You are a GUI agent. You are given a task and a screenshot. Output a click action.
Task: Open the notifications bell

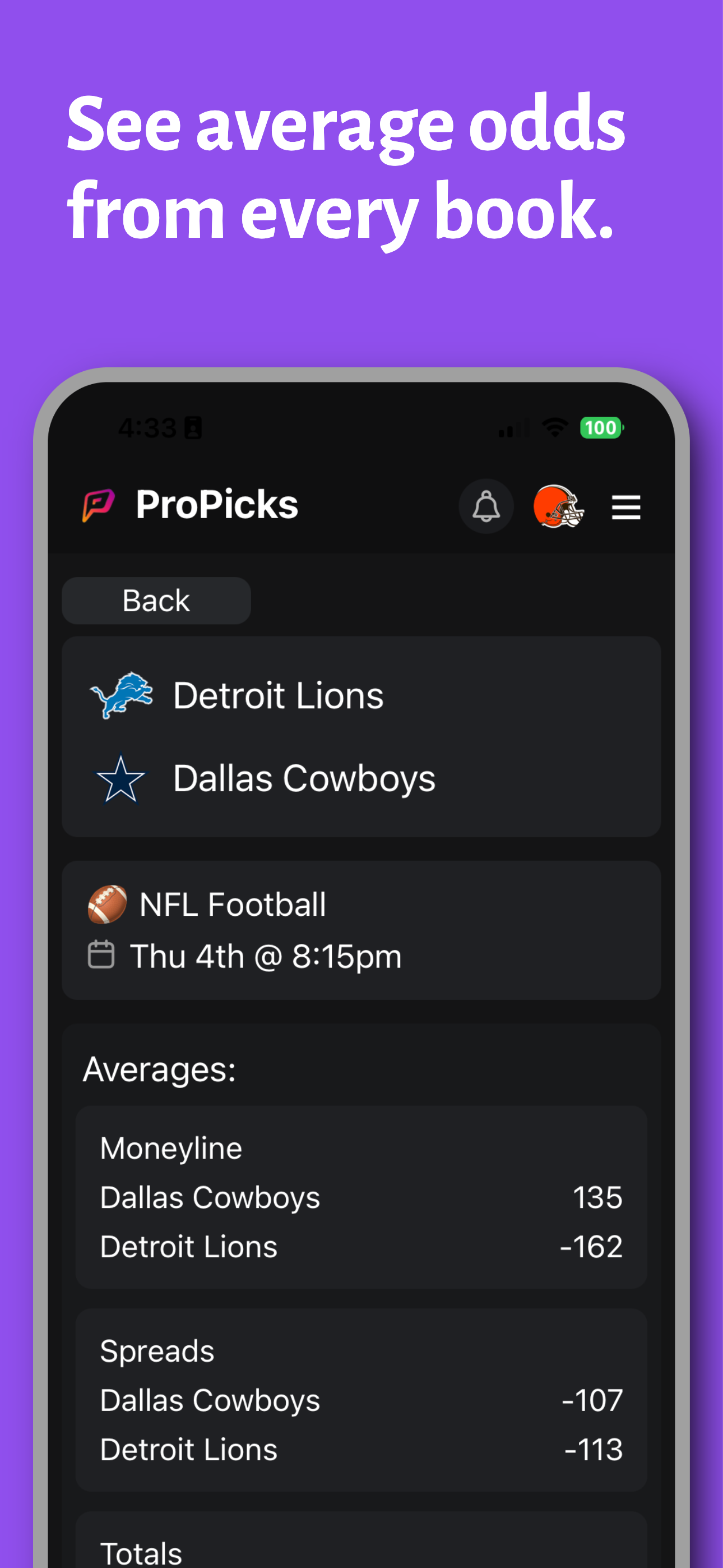486,506
